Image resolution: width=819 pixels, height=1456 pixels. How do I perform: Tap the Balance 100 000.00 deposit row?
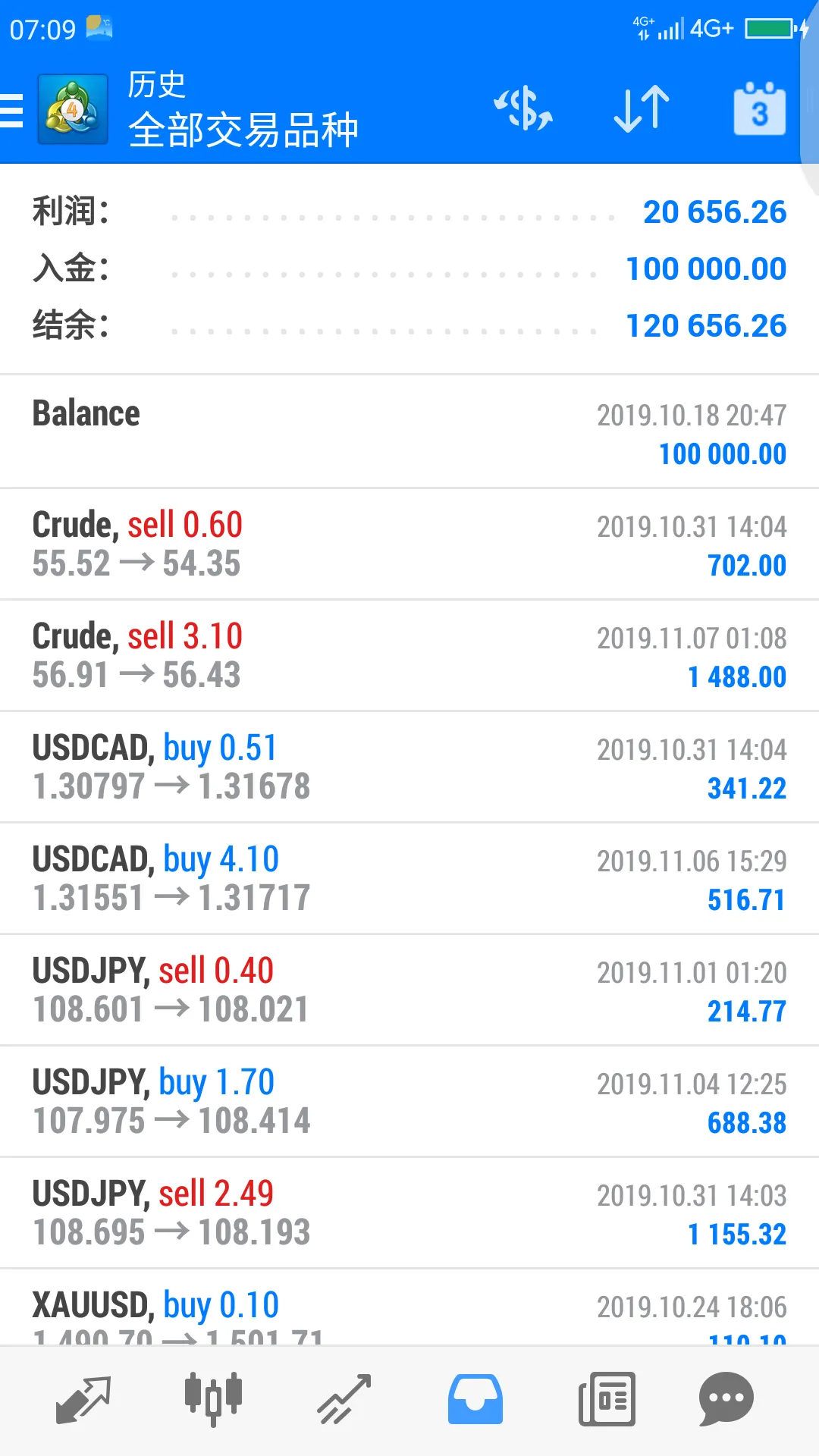click(409, 432)
